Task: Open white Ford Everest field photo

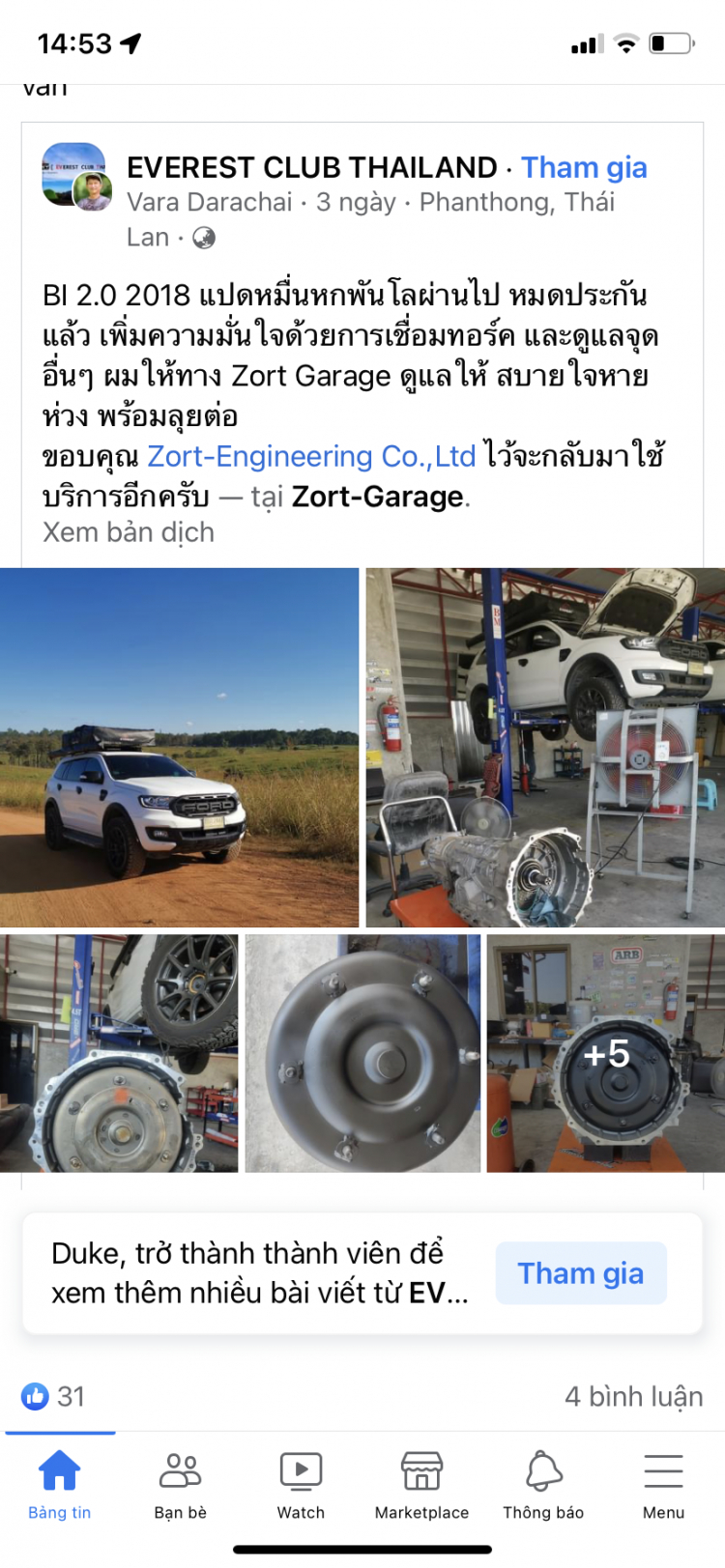Action: pos(179,747)
